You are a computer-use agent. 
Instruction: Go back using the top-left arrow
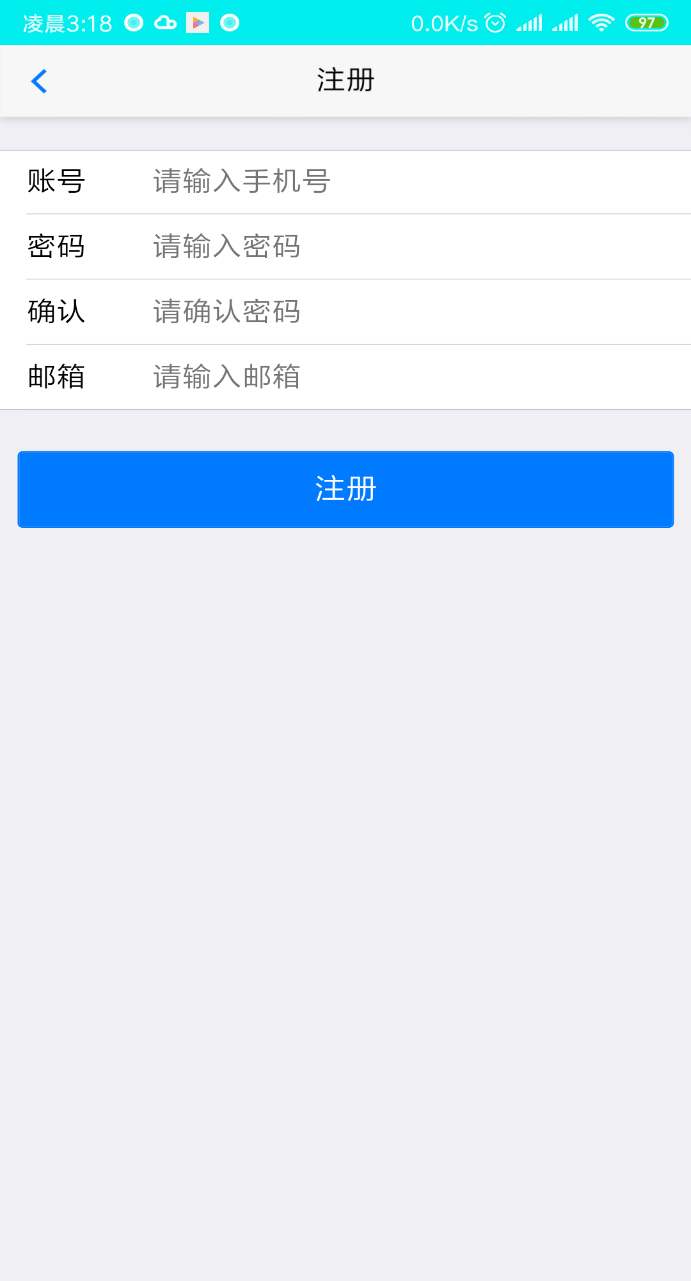pyautogui.click(x=39, y=81)
